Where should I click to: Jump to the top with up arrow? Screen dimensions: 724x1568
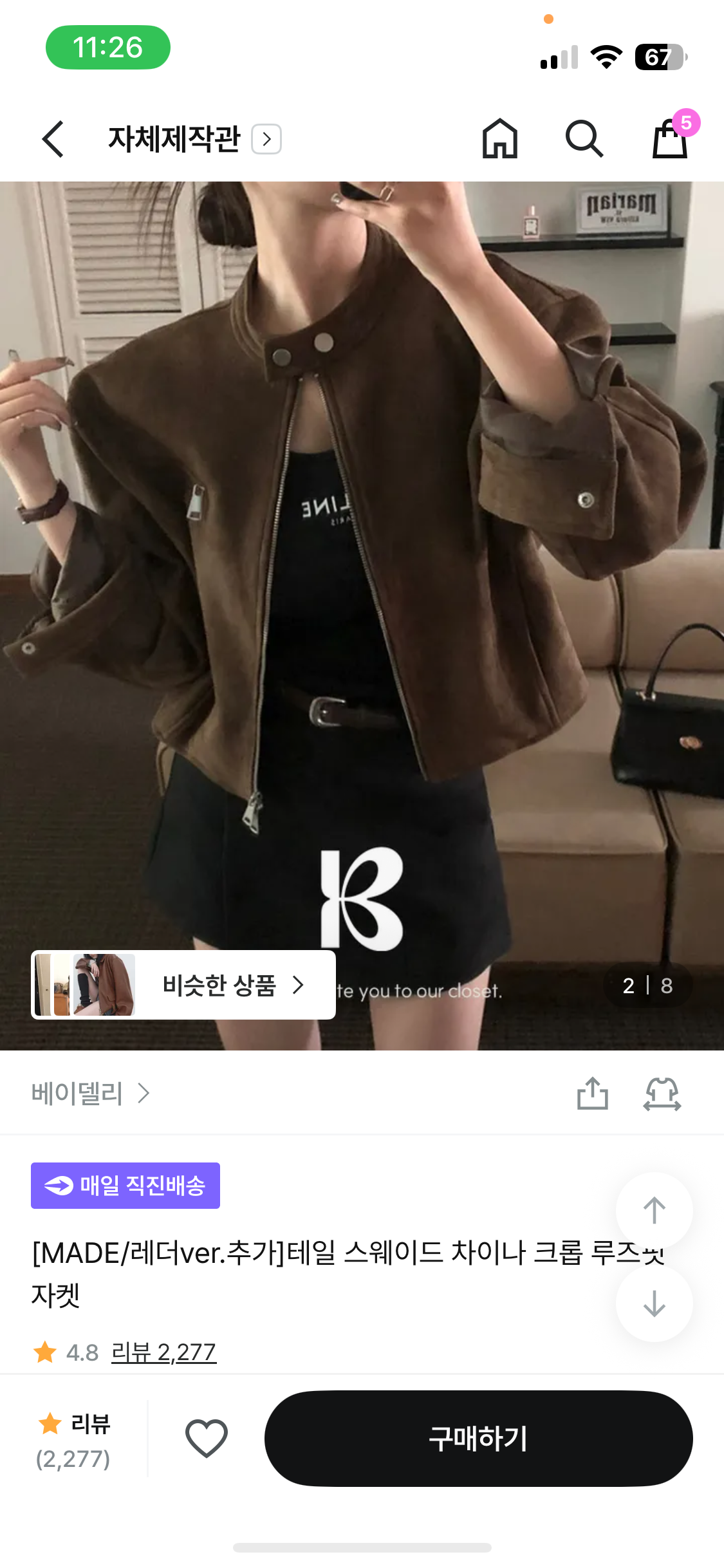pyautogui.click(x=654, y=1210)
